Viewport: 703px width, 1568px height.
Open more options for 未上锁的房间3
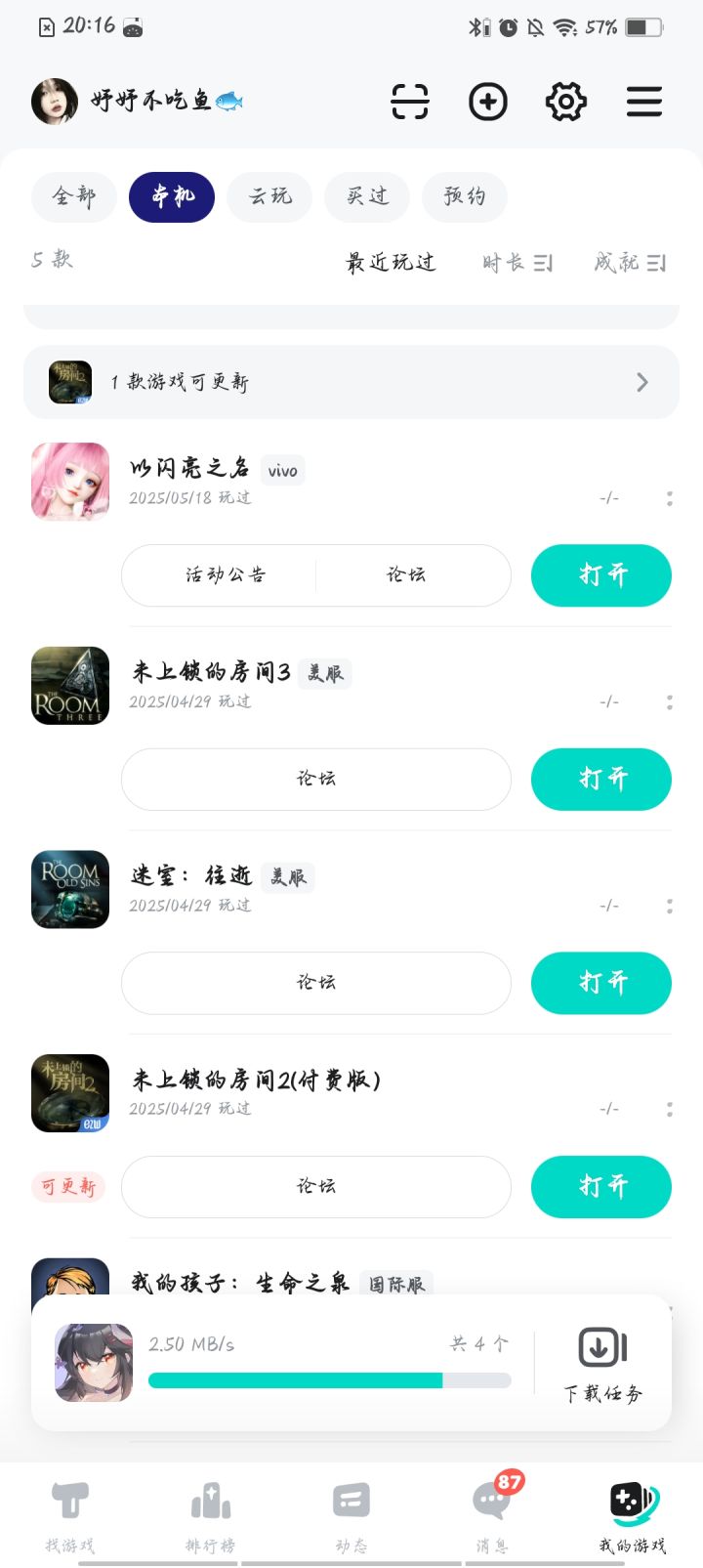669,702
